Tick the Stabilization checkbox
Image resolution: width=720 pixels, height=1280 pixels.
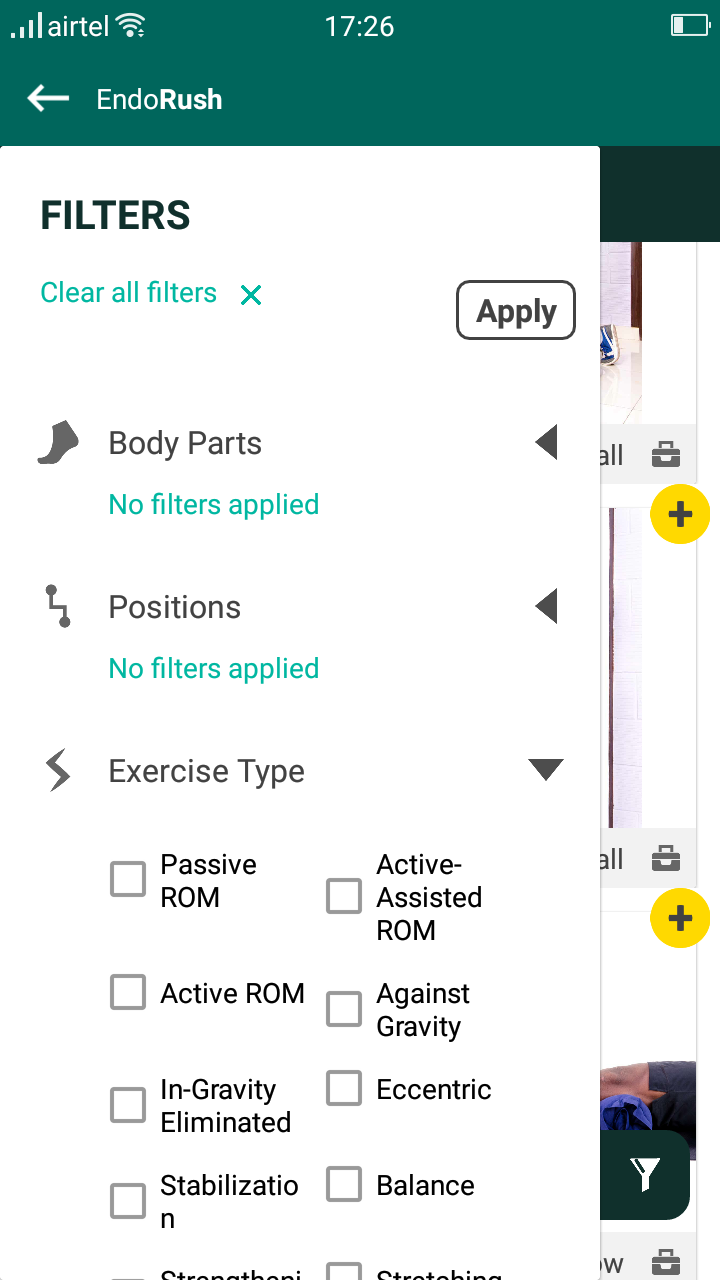point(128,1201)
